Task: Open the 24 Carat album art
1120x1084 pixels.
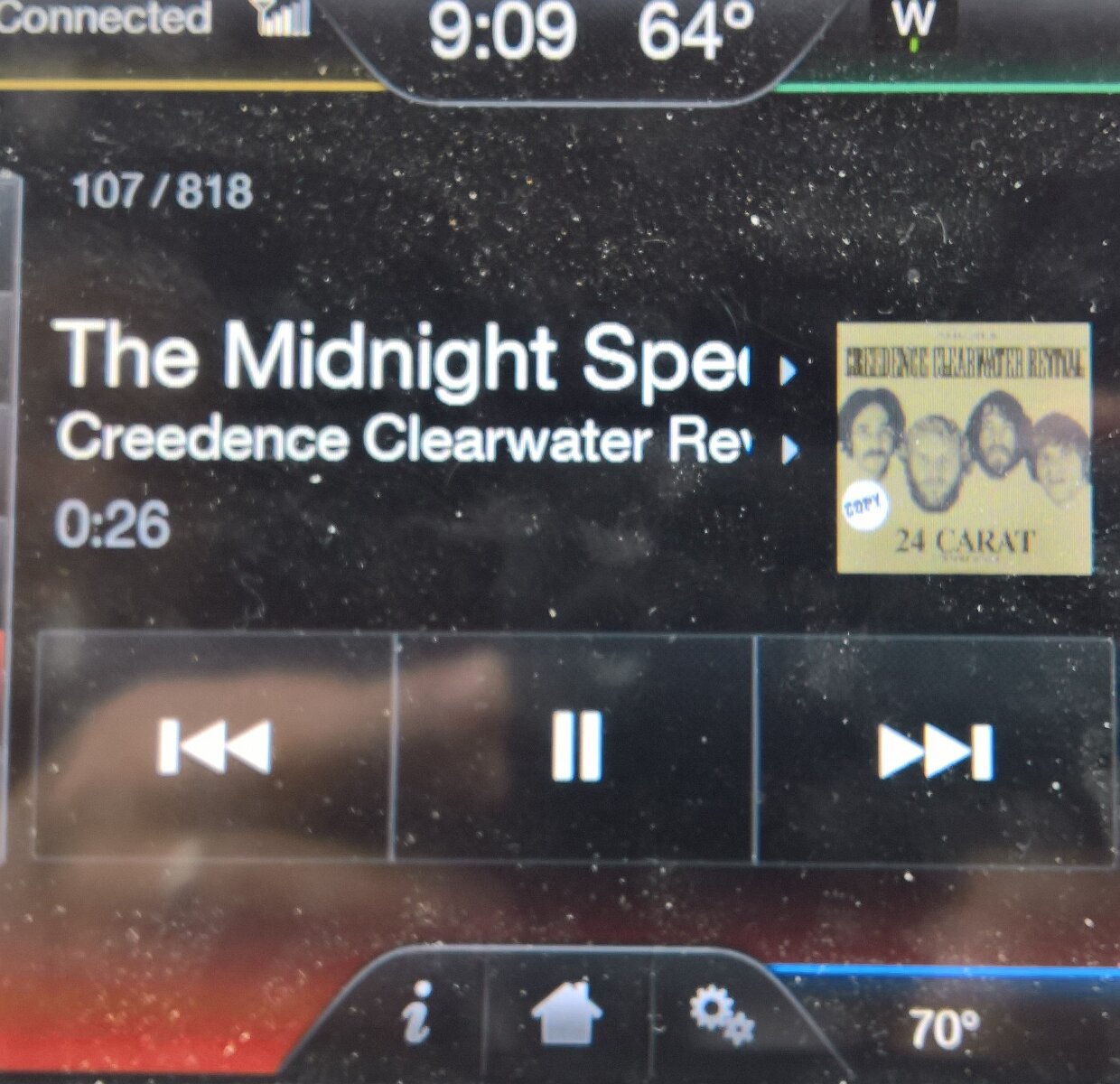Action: coord(964,448)
